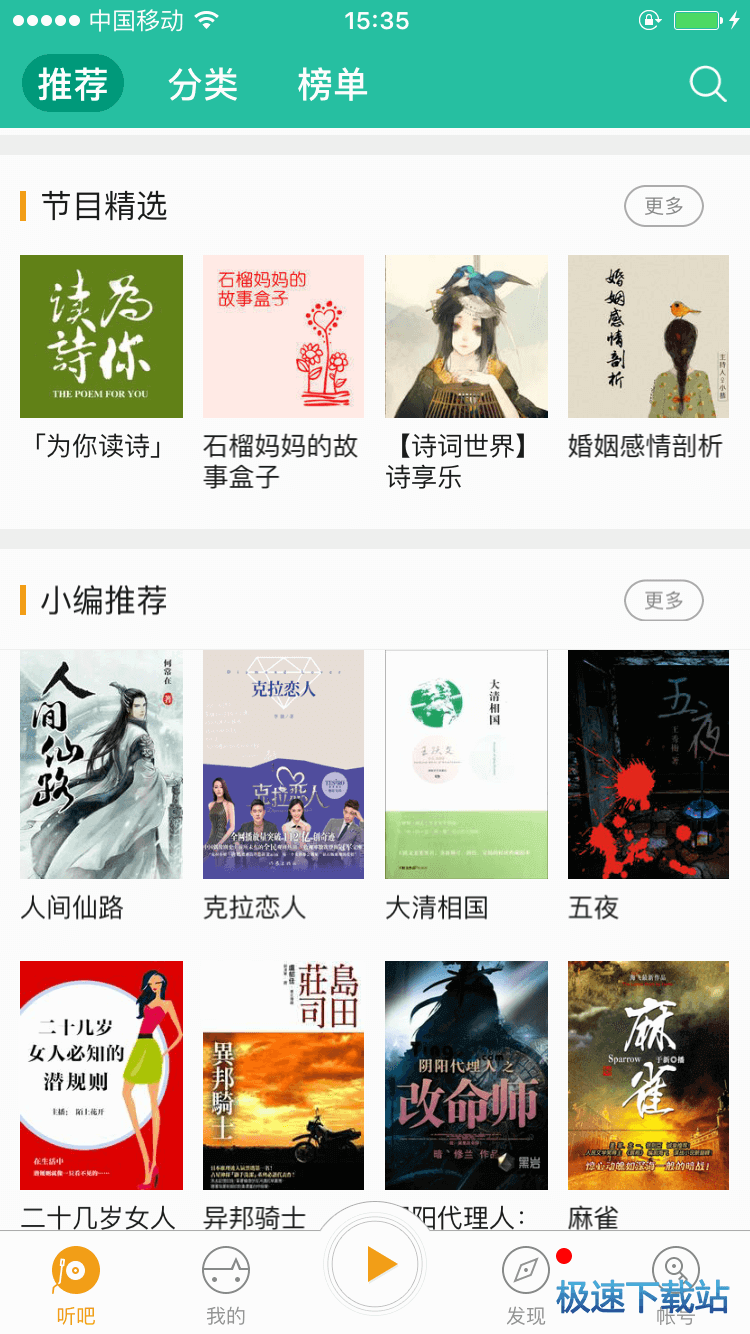Open 【诗词世界】诗享乐 program
Screen dimensions: 750x1334
466,336
